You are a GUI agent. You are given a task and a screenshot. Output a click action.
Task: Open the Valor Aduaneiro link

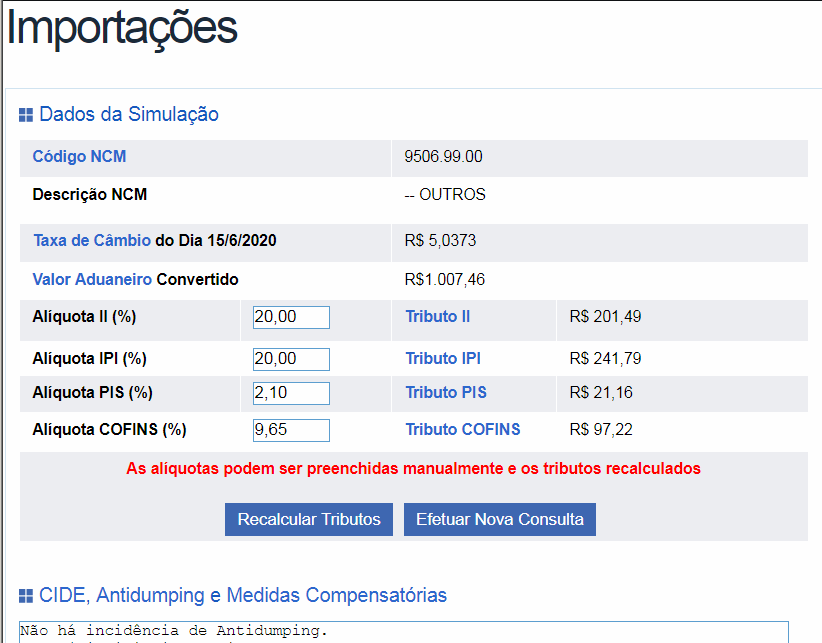click(x=92, y=280)
